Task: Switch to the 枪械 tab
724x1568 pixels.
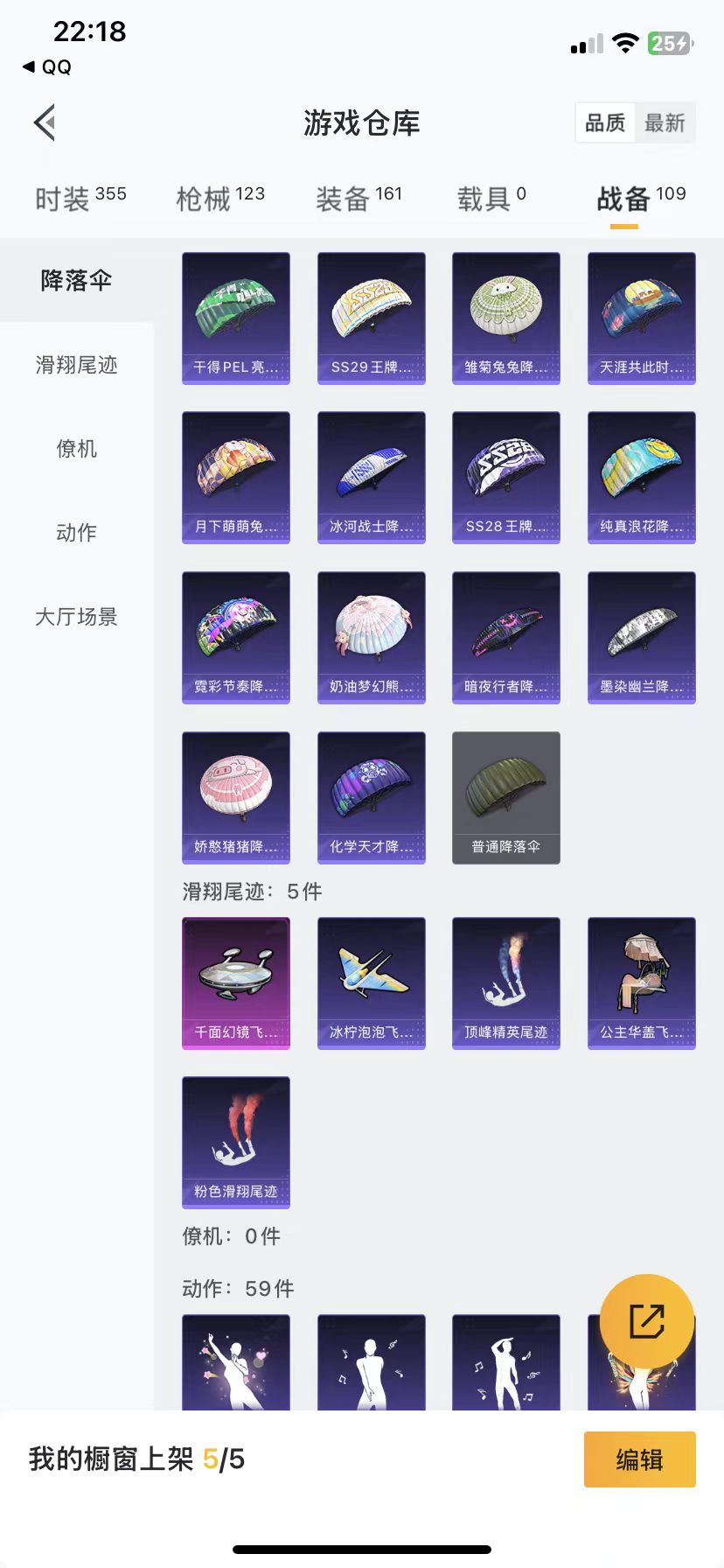Action: [x=220, y=199]
